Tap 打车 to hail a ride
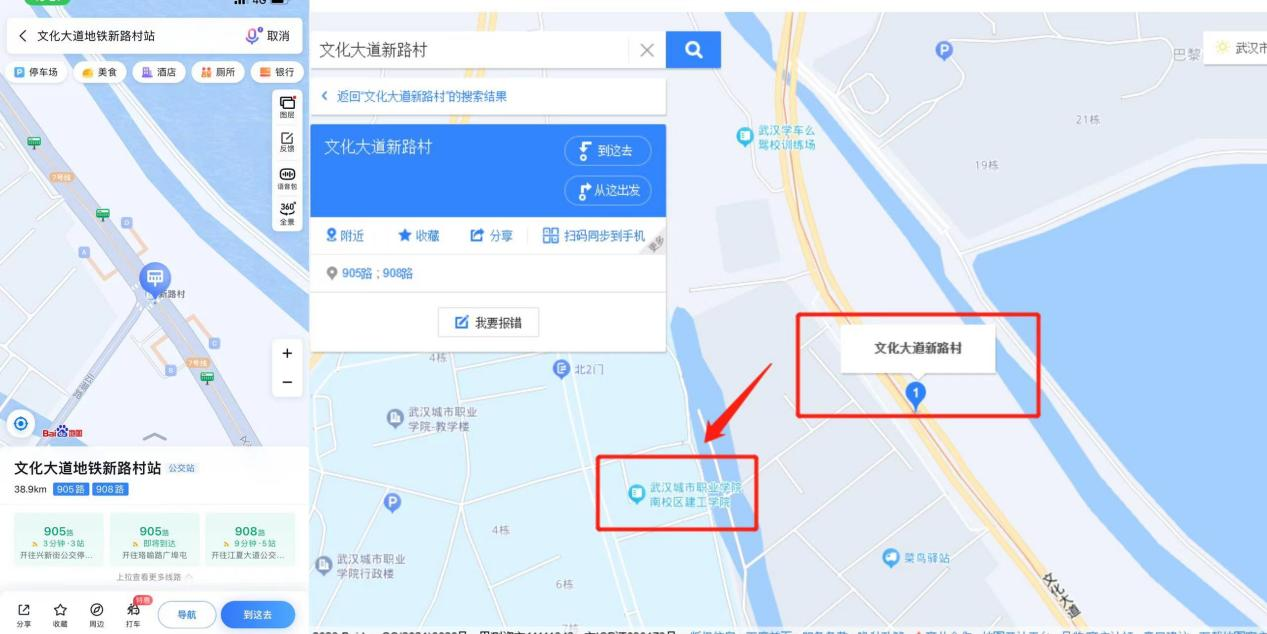The width and height of the screenshot is (1267, 634). point(133,615)
